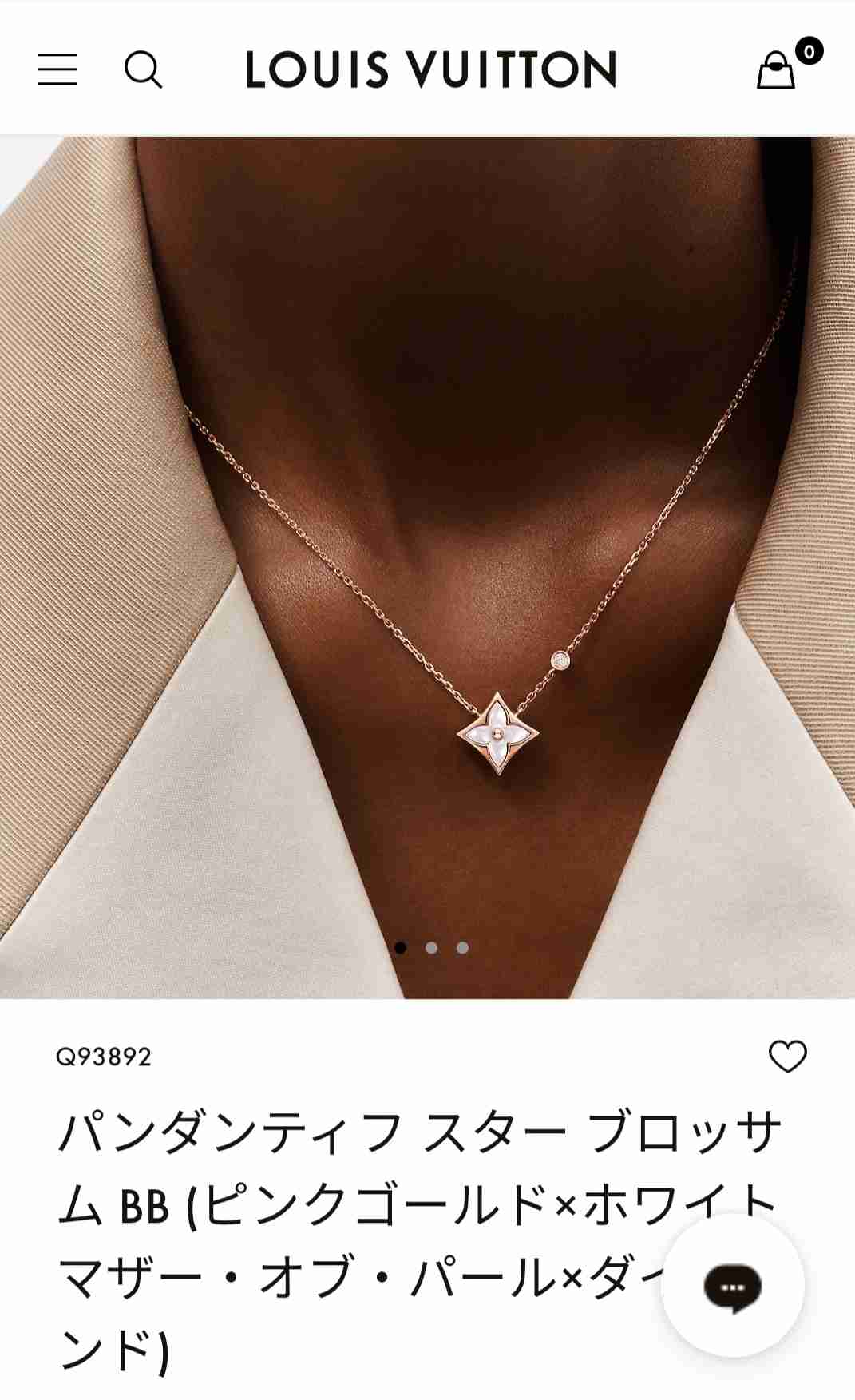Image resolution: width=855 pixels, height=1400 pixels.
Task: Go to Louis Vuitton home via logo
Action: (430, 69)
